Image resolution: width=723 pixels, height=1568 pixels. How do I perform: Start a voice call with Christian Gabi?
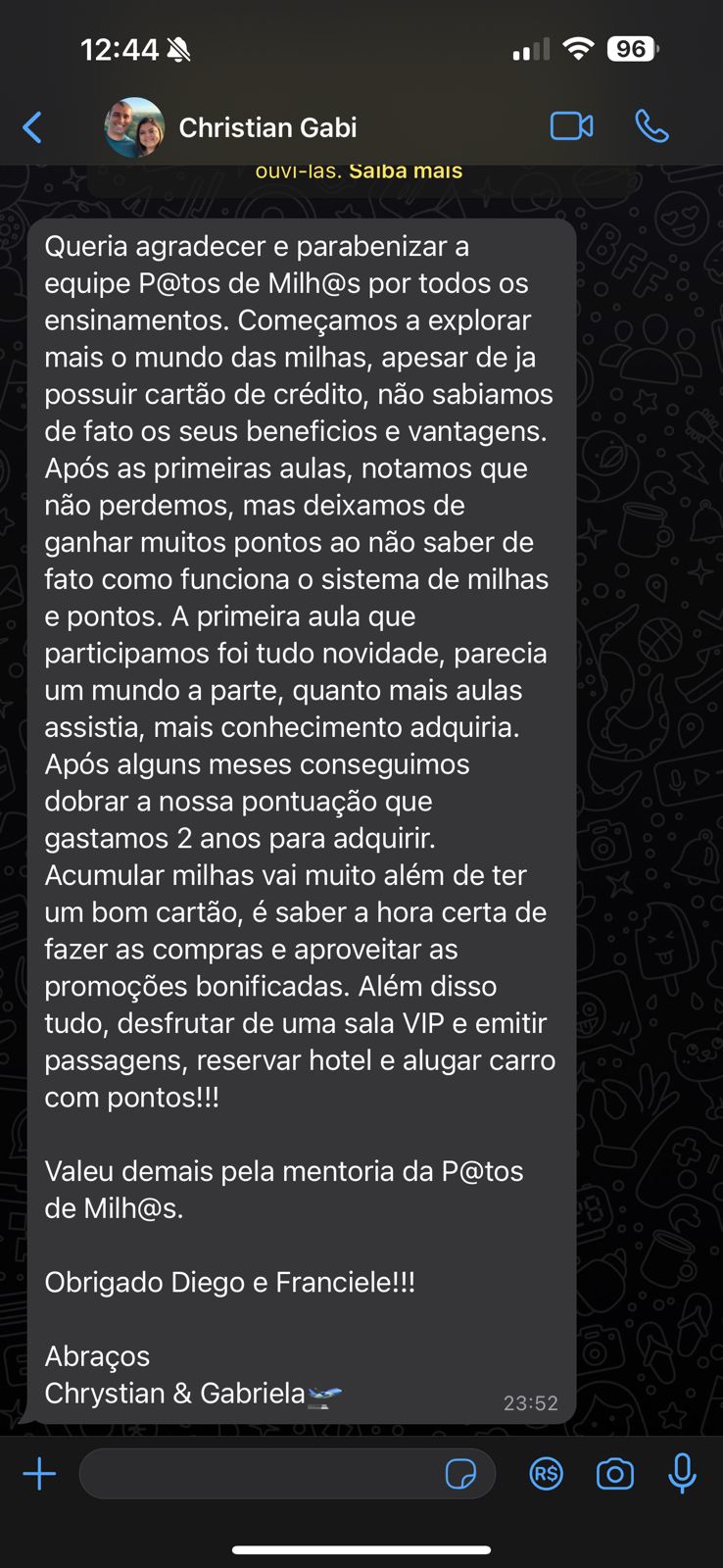pyautogui.click(x=651, y=126)
